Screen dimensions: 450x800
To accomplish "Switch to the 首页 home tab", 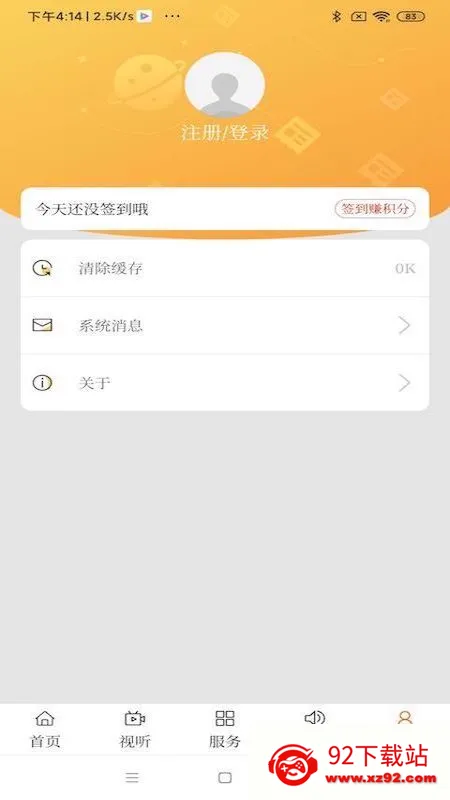I will point(45,730).
